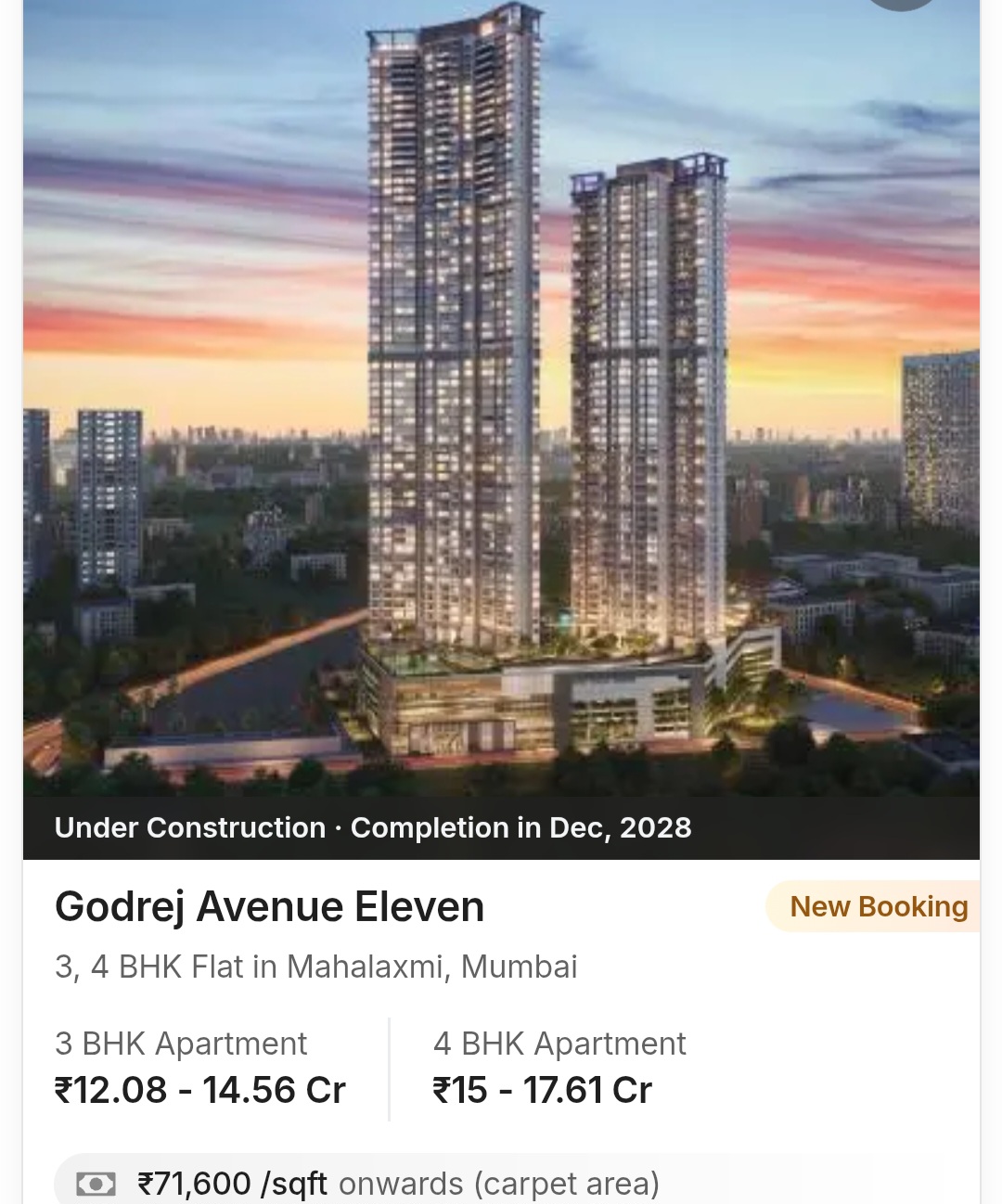1002x1204 pixels.
Task: Click the 3, 4 BHK Flat subtitle
Action: 315,967
